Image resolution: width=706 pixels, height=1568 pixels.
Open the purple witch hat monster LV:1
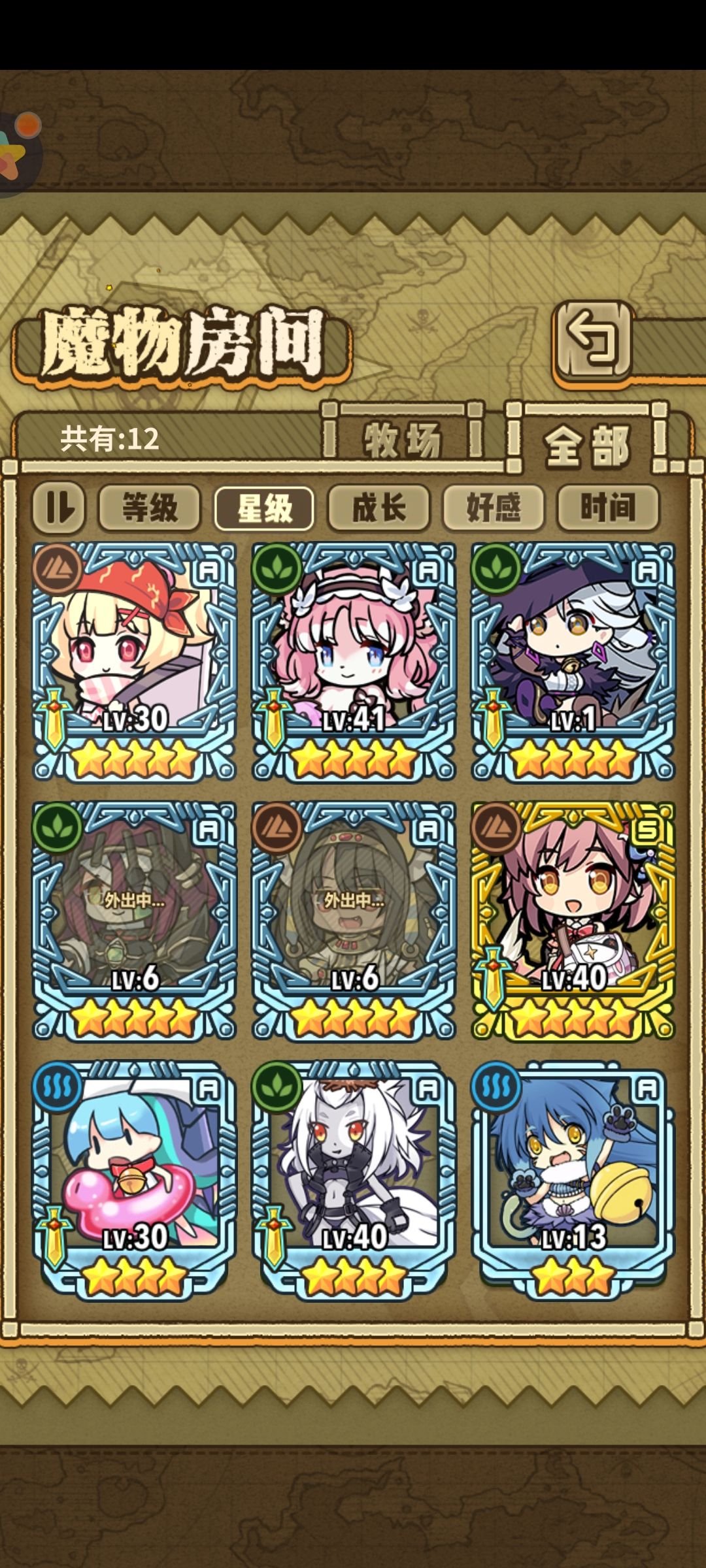pyautogui.click(x=573, y=662)
